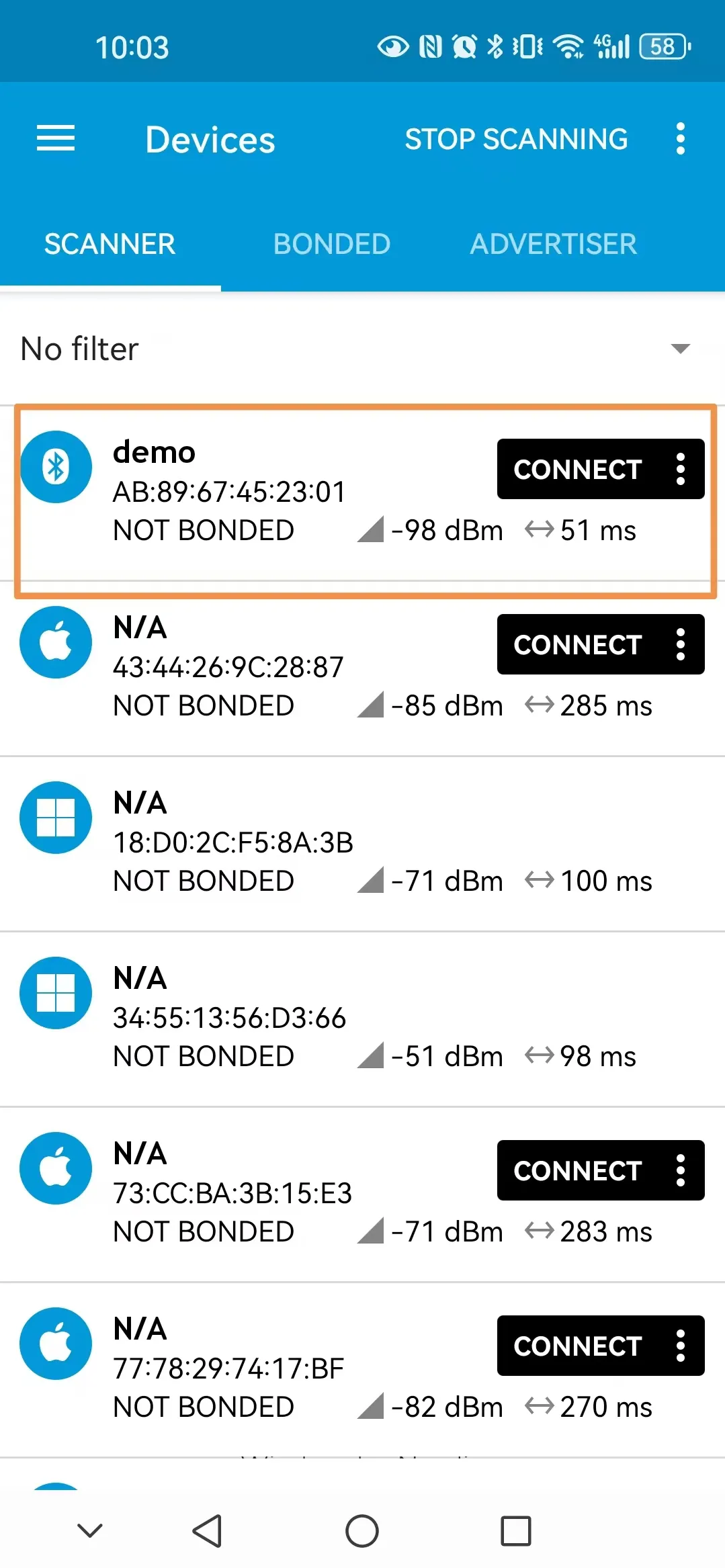Expand device row 34:55:13:56:D3:66
The width and height of the screenshot is (725, 1568).
click(363, 1018)
